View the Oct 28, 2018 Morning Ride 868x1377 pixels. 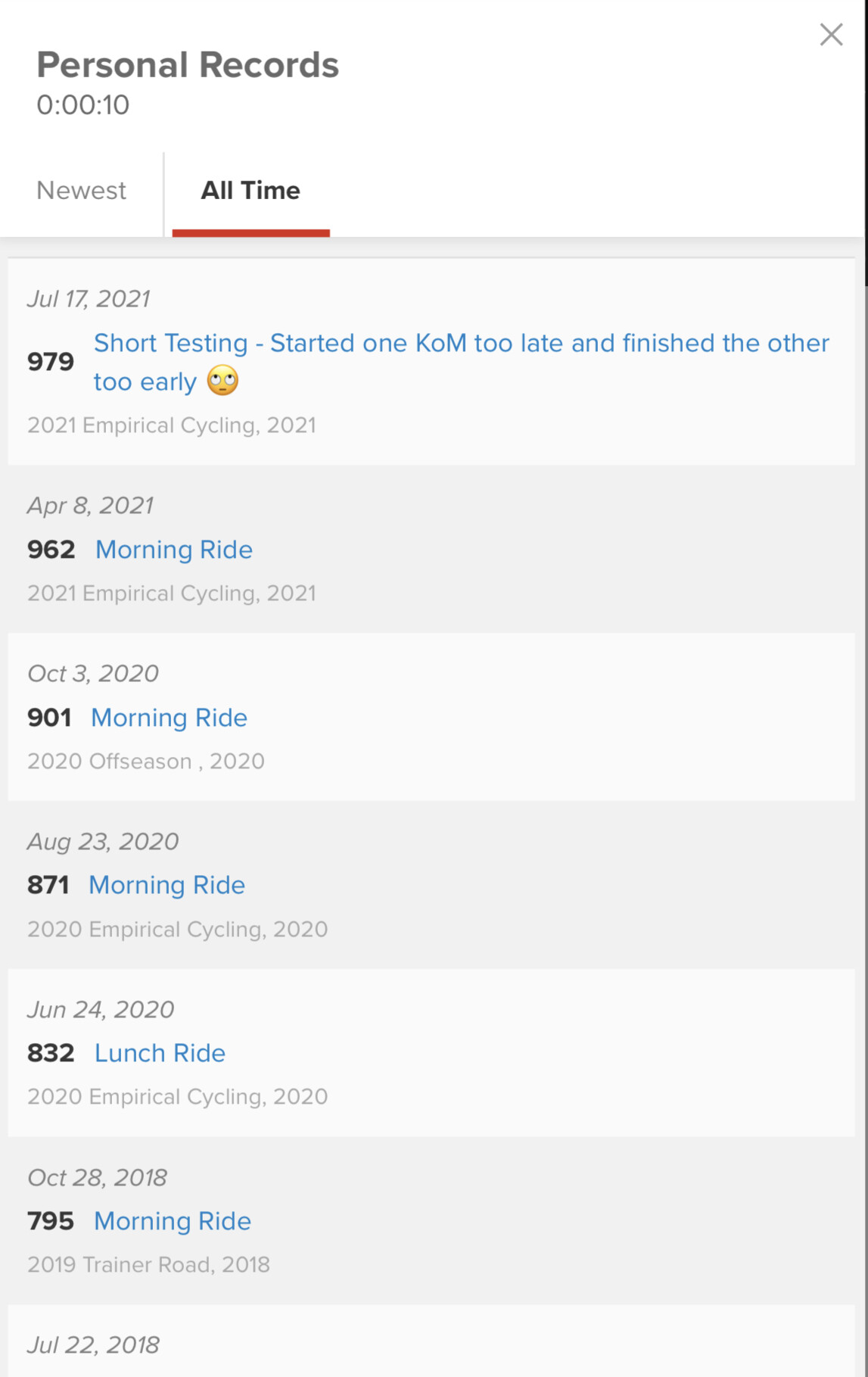173,1222
